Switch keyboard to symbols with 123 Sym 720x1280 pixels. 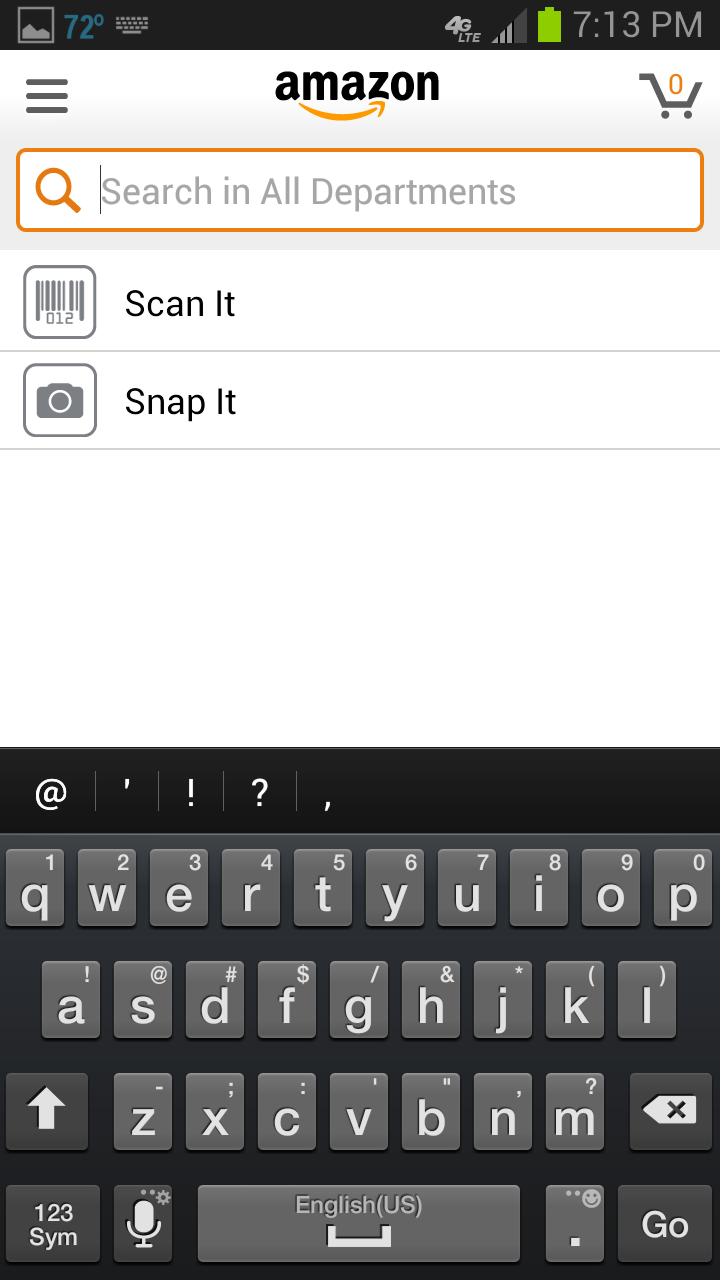52,1222
